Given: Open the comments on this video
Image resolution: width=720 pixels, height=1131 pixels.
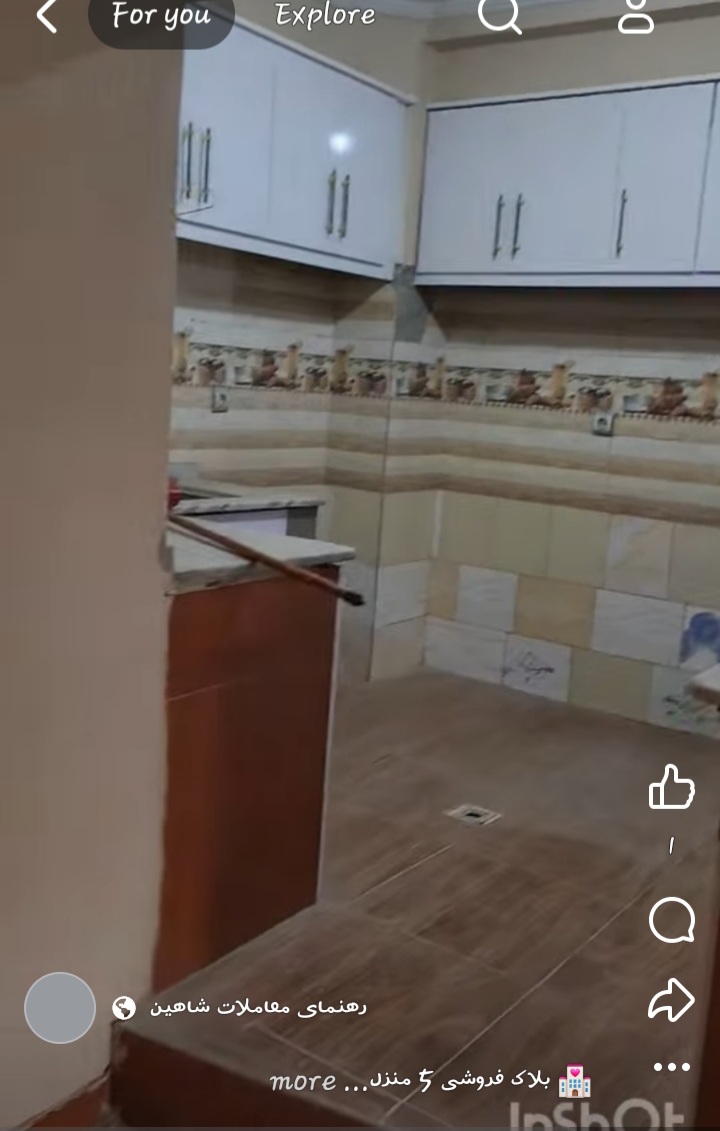Looking at the screenshot, I should click(x=672, y=919).
